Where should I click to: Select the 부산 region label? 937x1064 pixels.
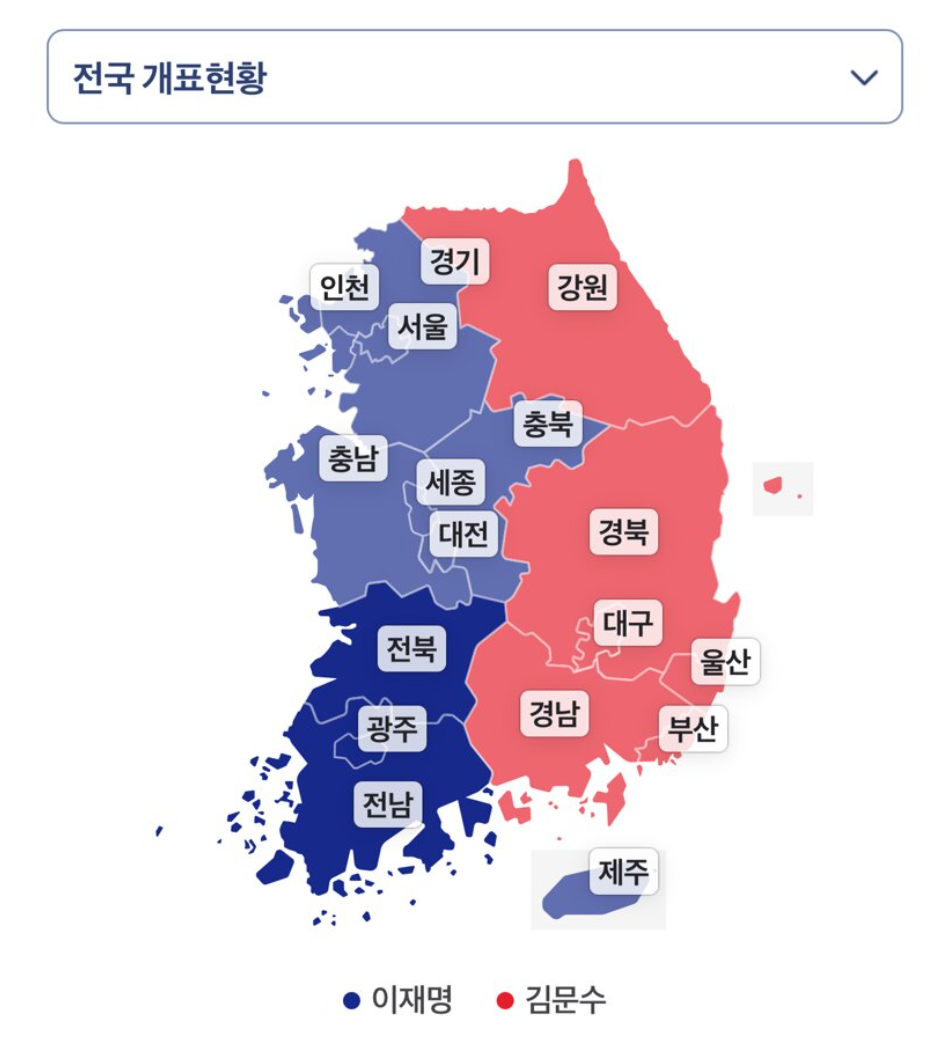[693, 729]
